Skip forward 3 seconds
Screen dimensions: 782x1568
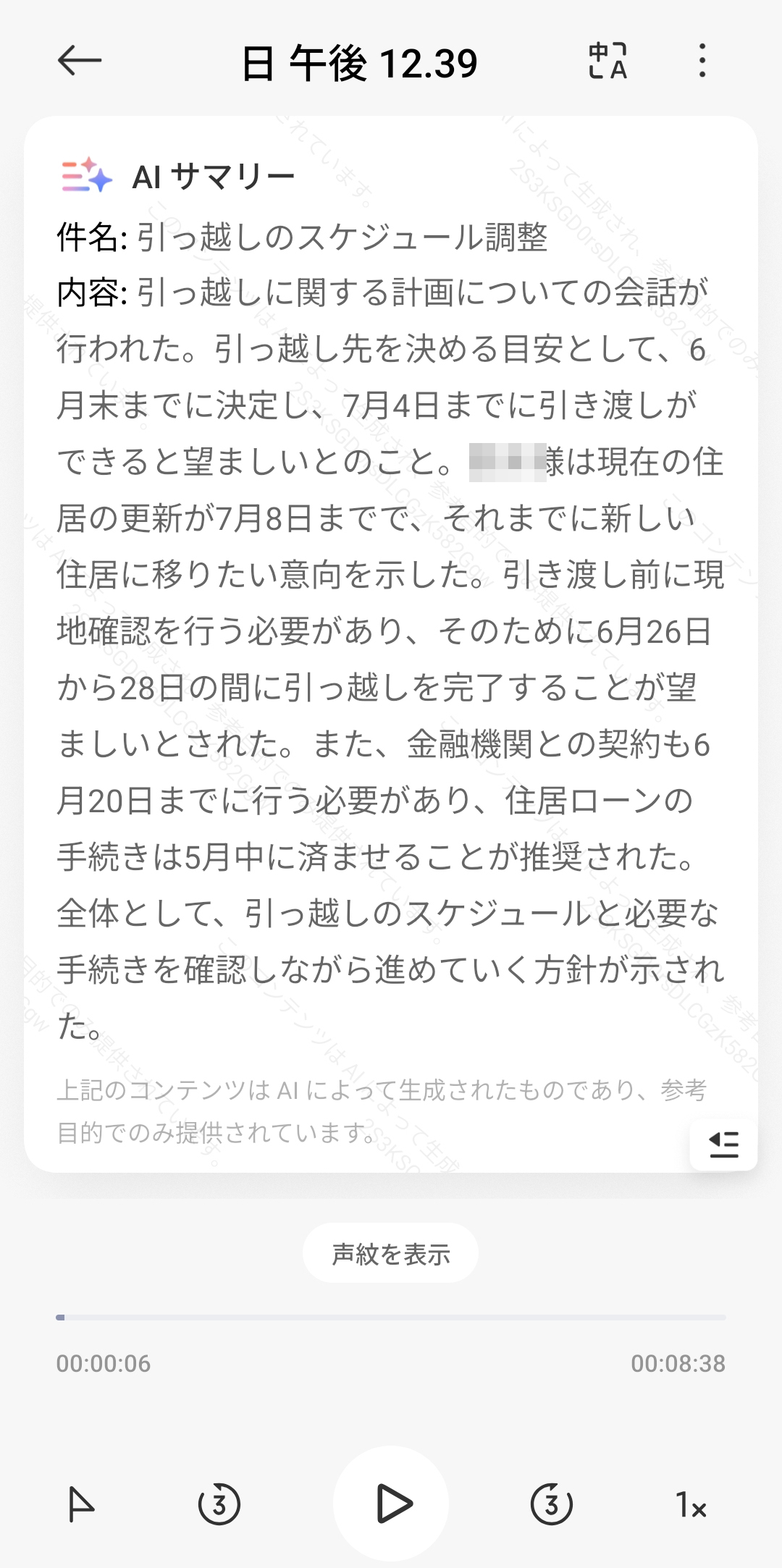point(551,1505)
